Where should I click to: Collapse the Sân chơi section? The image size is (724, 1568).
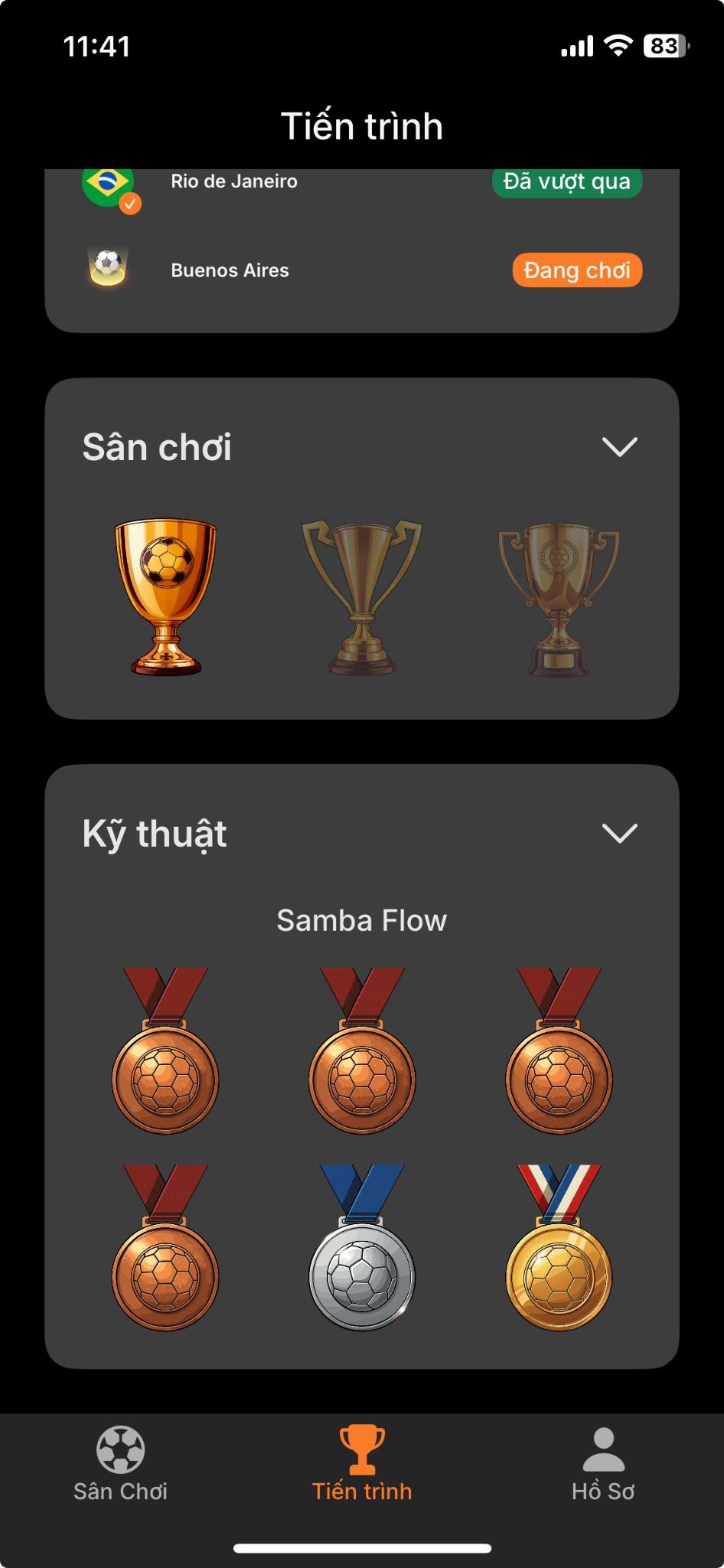pos(619,447)
